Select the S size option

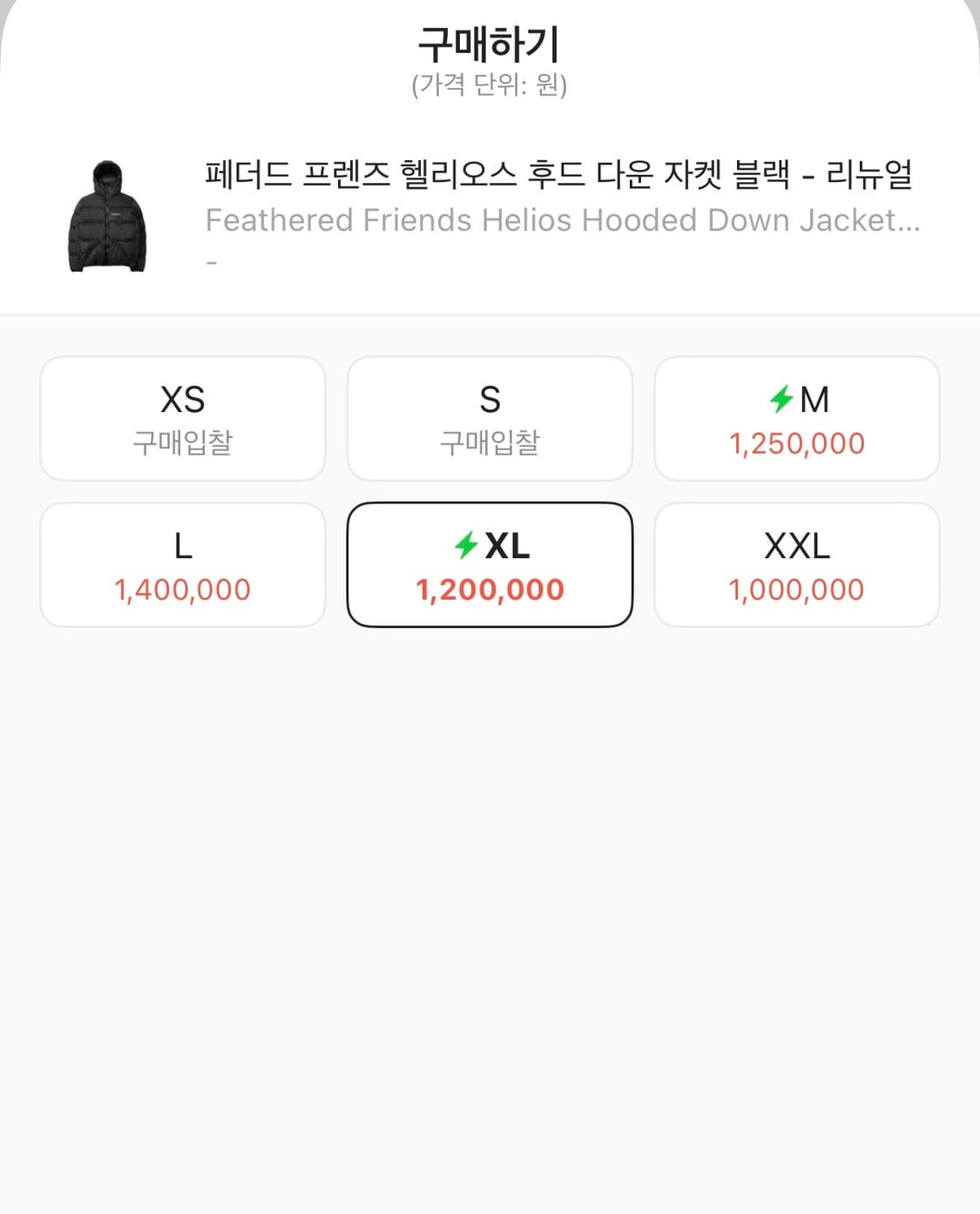pos(490,418)
